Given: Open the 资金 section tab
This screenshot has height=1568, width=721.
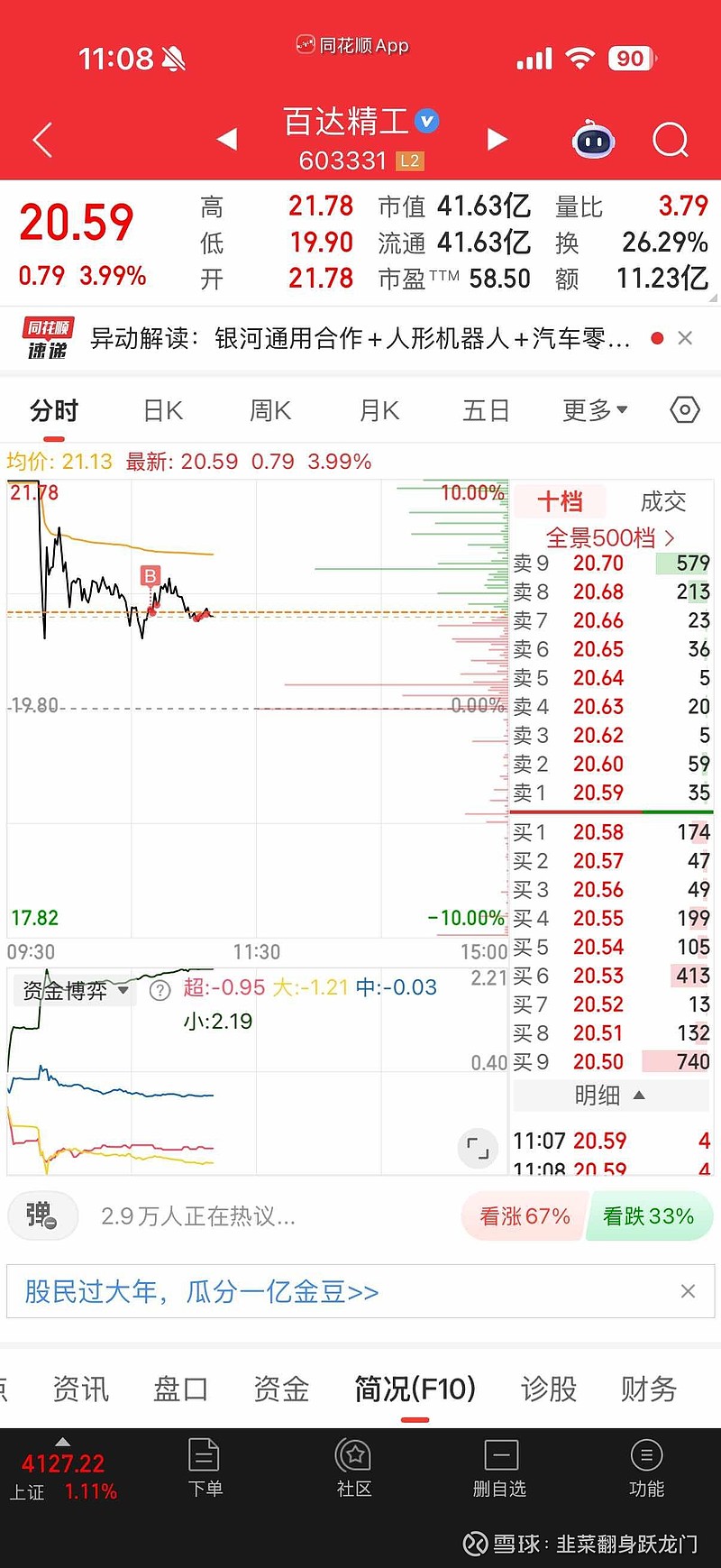Looking at the screenshot, I should (x=281, y=1389).
